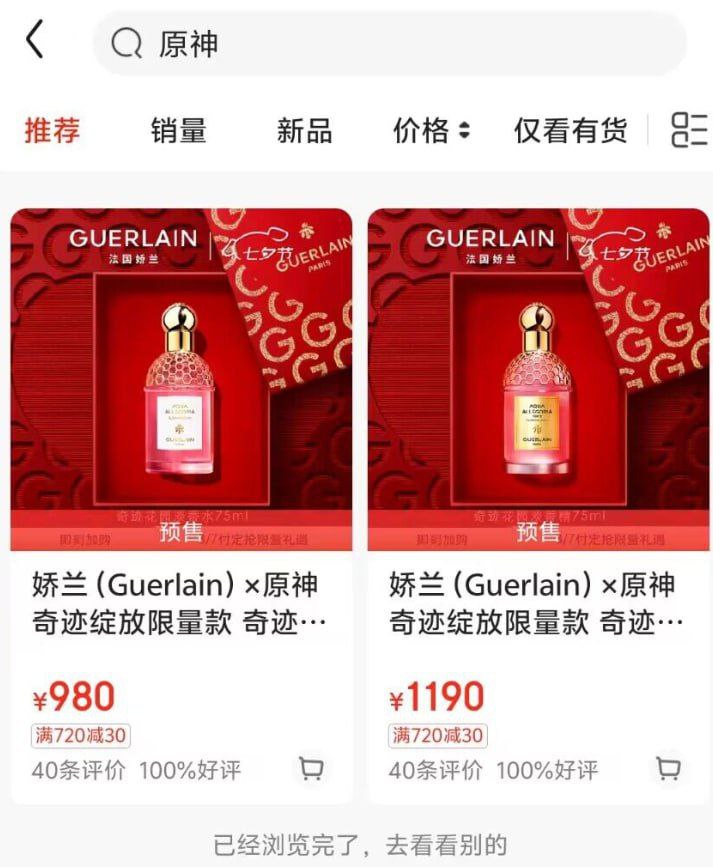Sort results by 销量
Image resolution: width=713 pixels, height=867 pixels.
178,130
